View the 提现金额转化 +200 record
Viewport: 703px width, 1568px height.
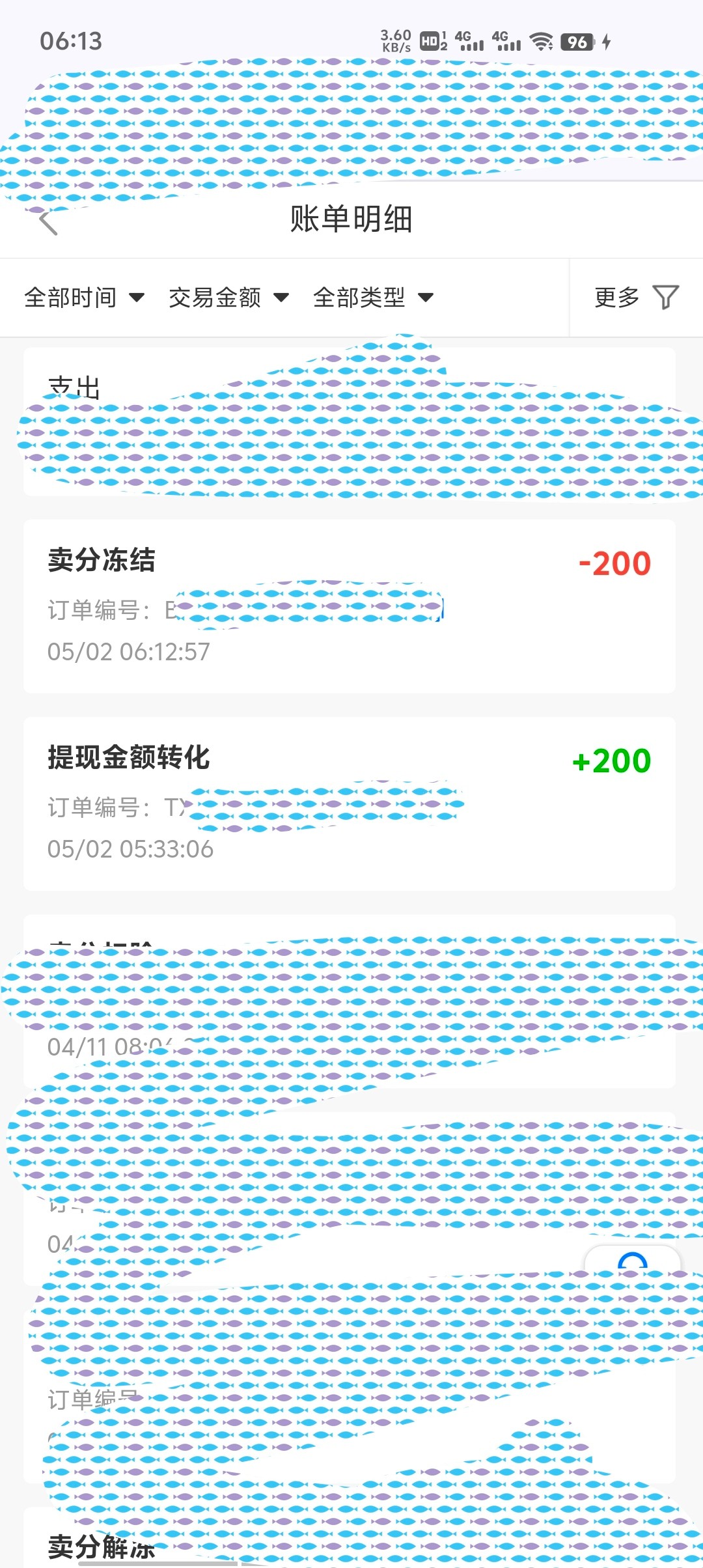click(x=349, y=803)
